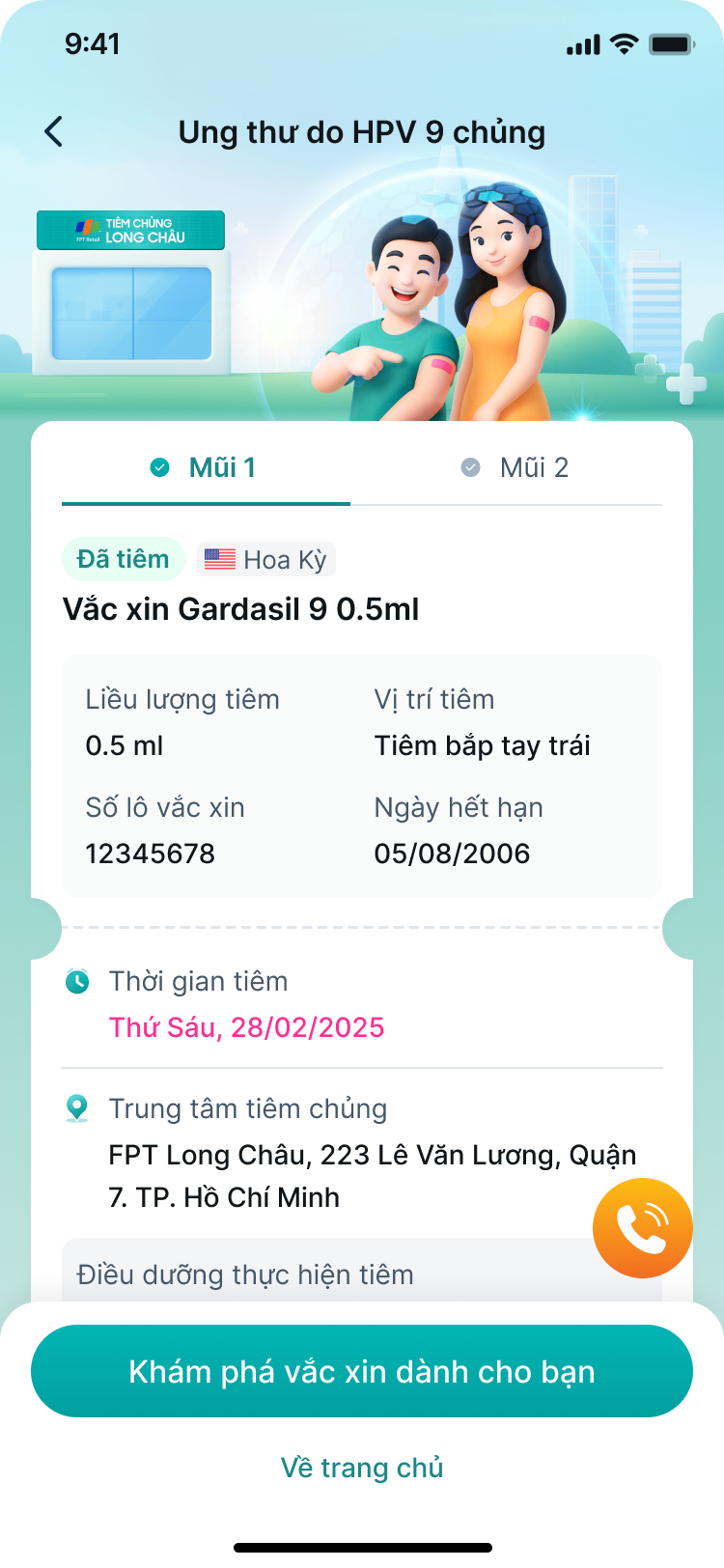Tap the filled Mũi 1 completion indicator
This screenshot has height=1568, width=724.
[160, 466]
